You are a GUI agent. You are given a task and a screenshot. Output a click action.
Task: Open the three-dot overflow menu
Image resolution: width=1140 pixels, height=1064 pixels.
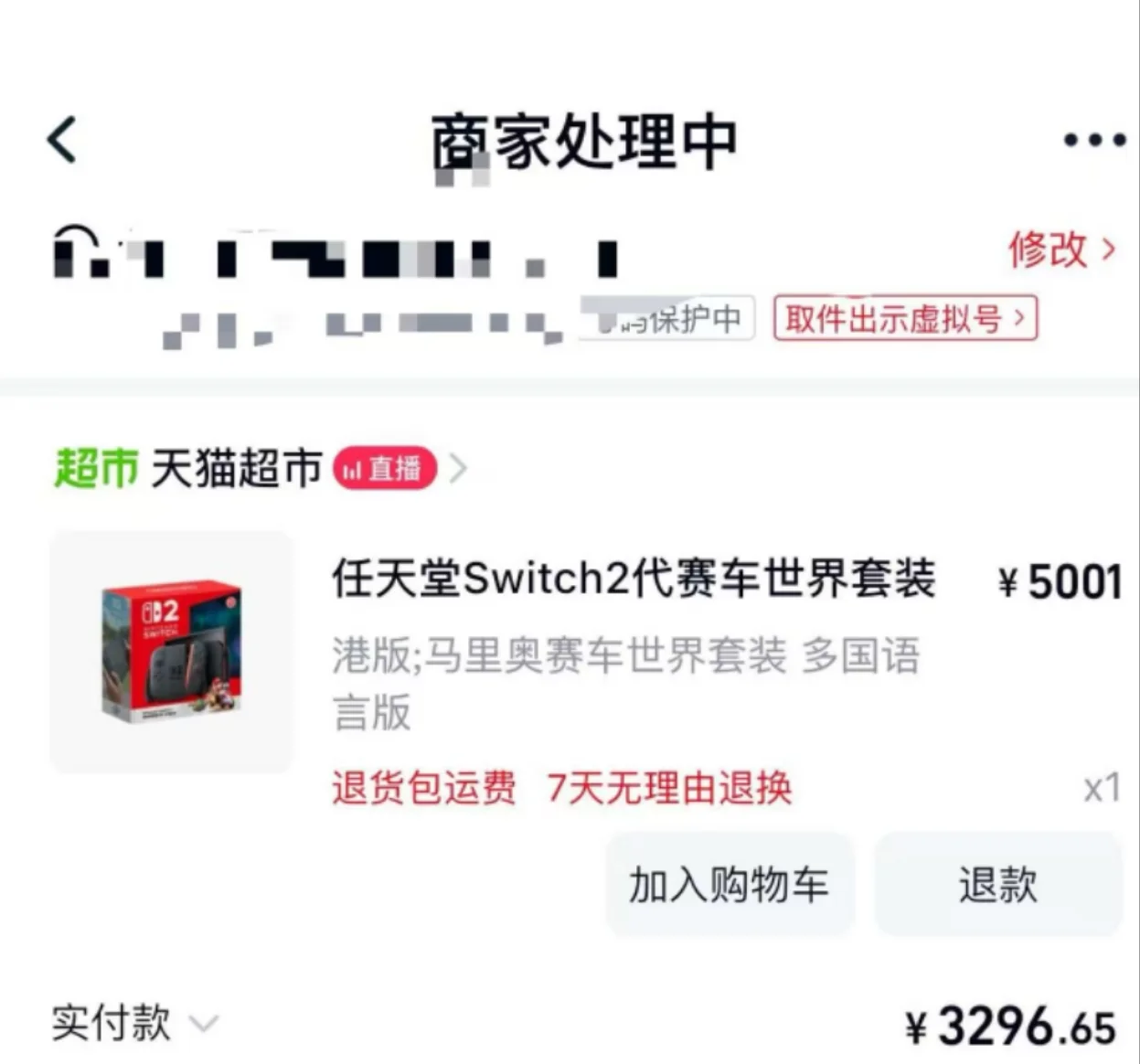click(1093, 140)
